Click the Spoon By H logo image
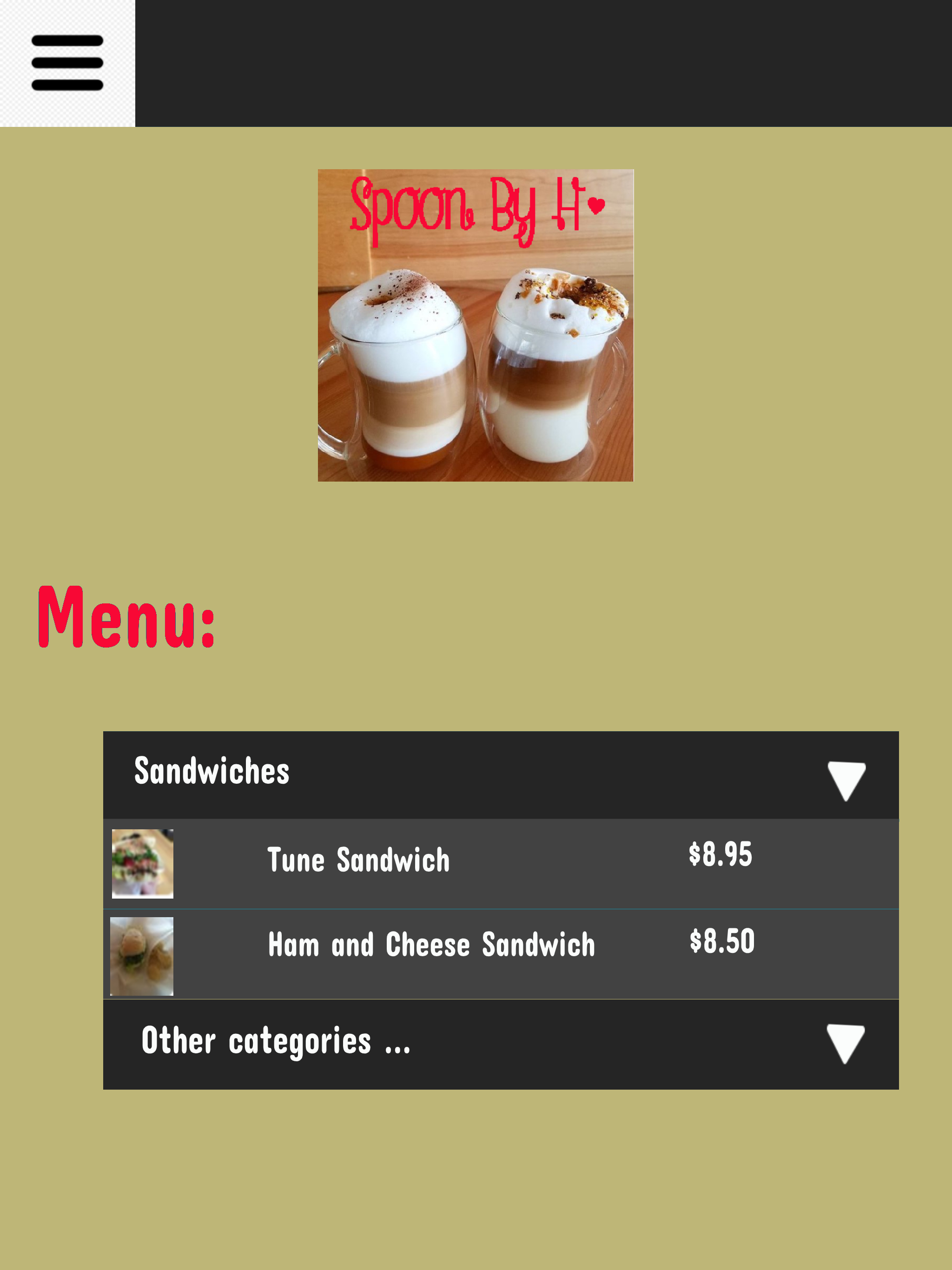 (x=476, y=324)
